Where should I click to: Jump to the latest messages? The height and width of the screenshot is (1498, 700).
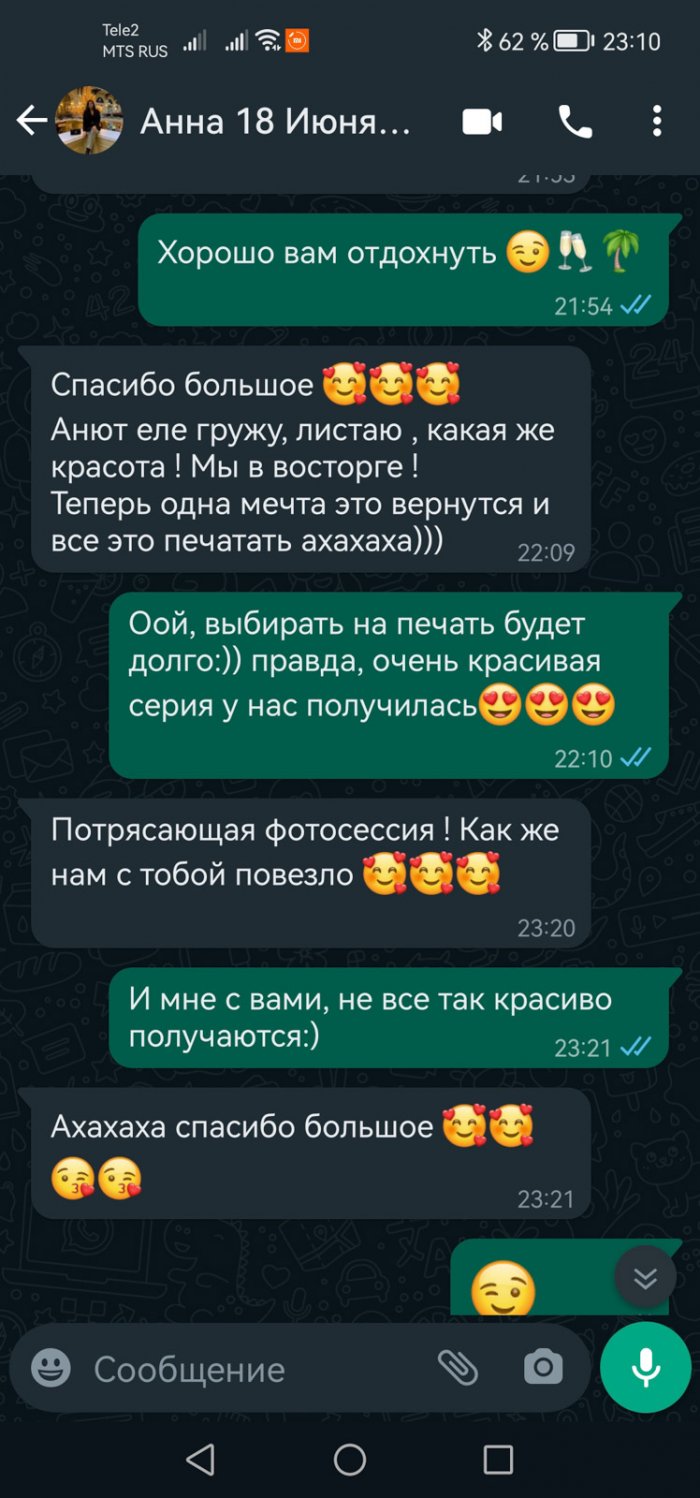point(645,1277)
